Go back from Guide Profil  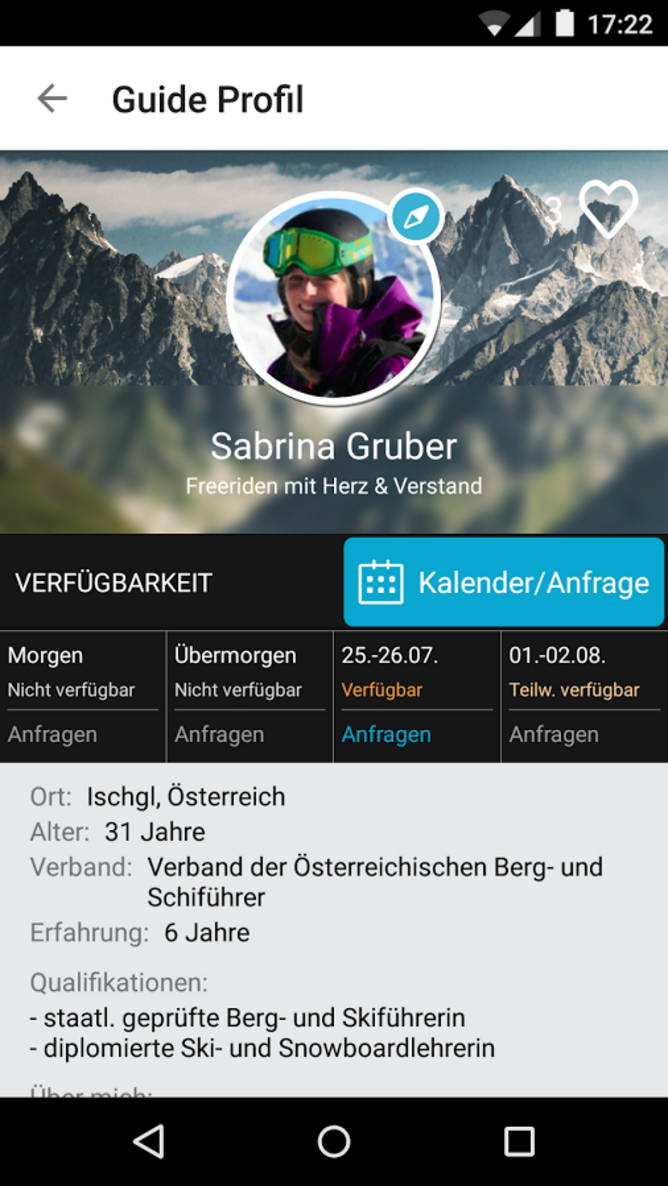(x=52, y=99)
